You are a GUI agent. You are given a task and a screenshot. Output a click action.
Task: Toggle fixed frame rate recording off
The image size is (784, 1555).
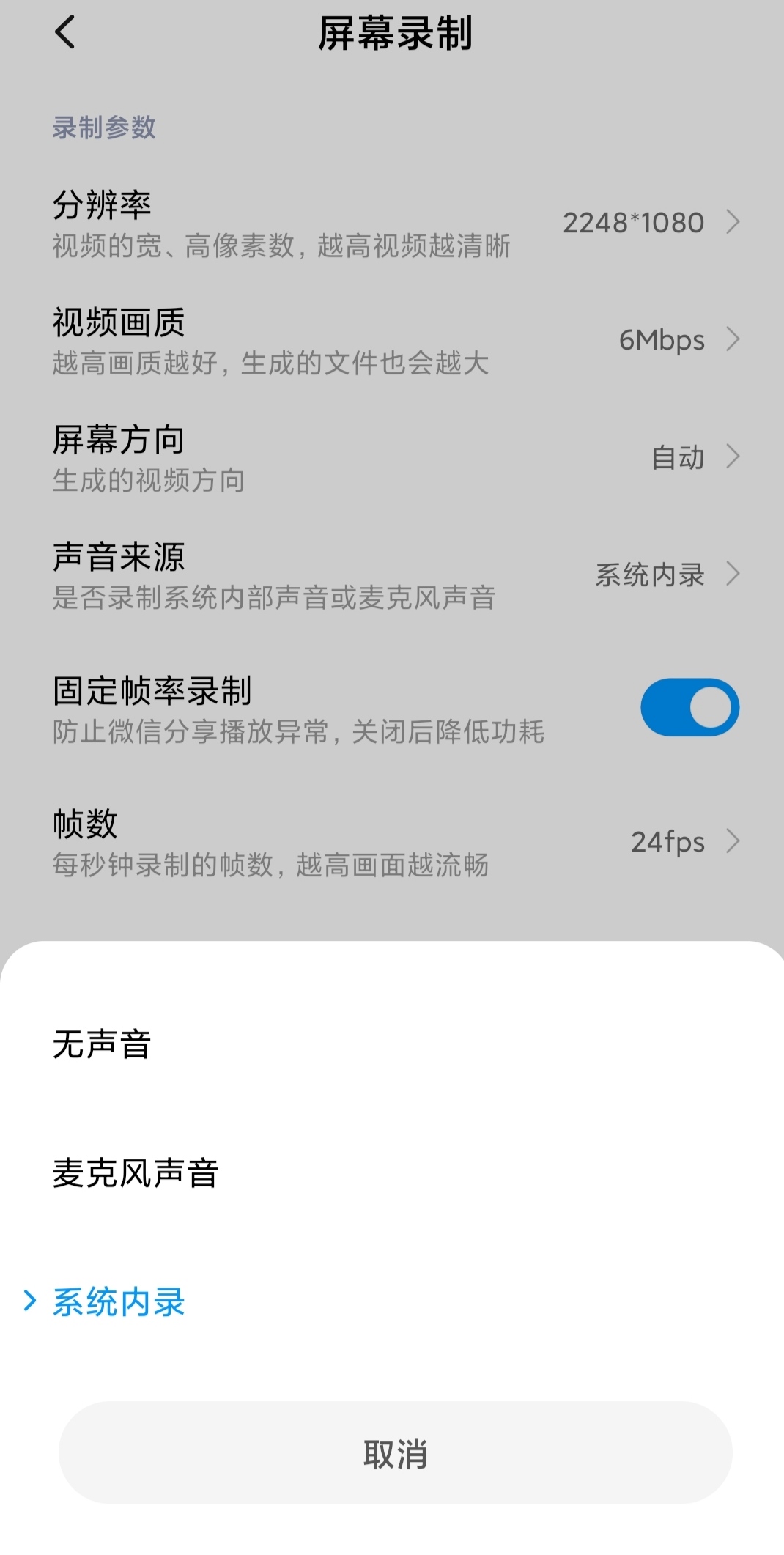689,706
